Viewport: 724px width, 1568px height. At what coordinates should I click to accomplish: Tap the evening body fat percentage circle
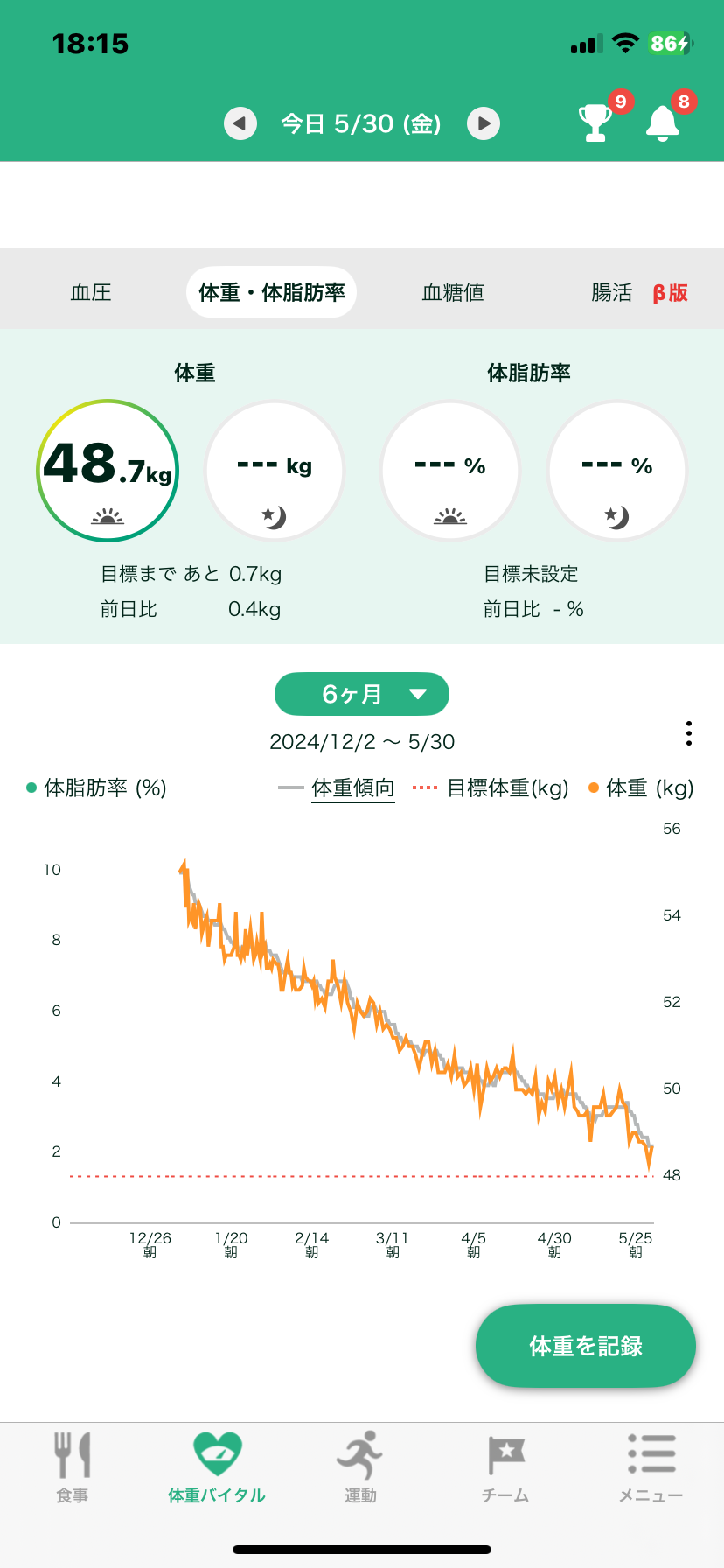(616, 470)
